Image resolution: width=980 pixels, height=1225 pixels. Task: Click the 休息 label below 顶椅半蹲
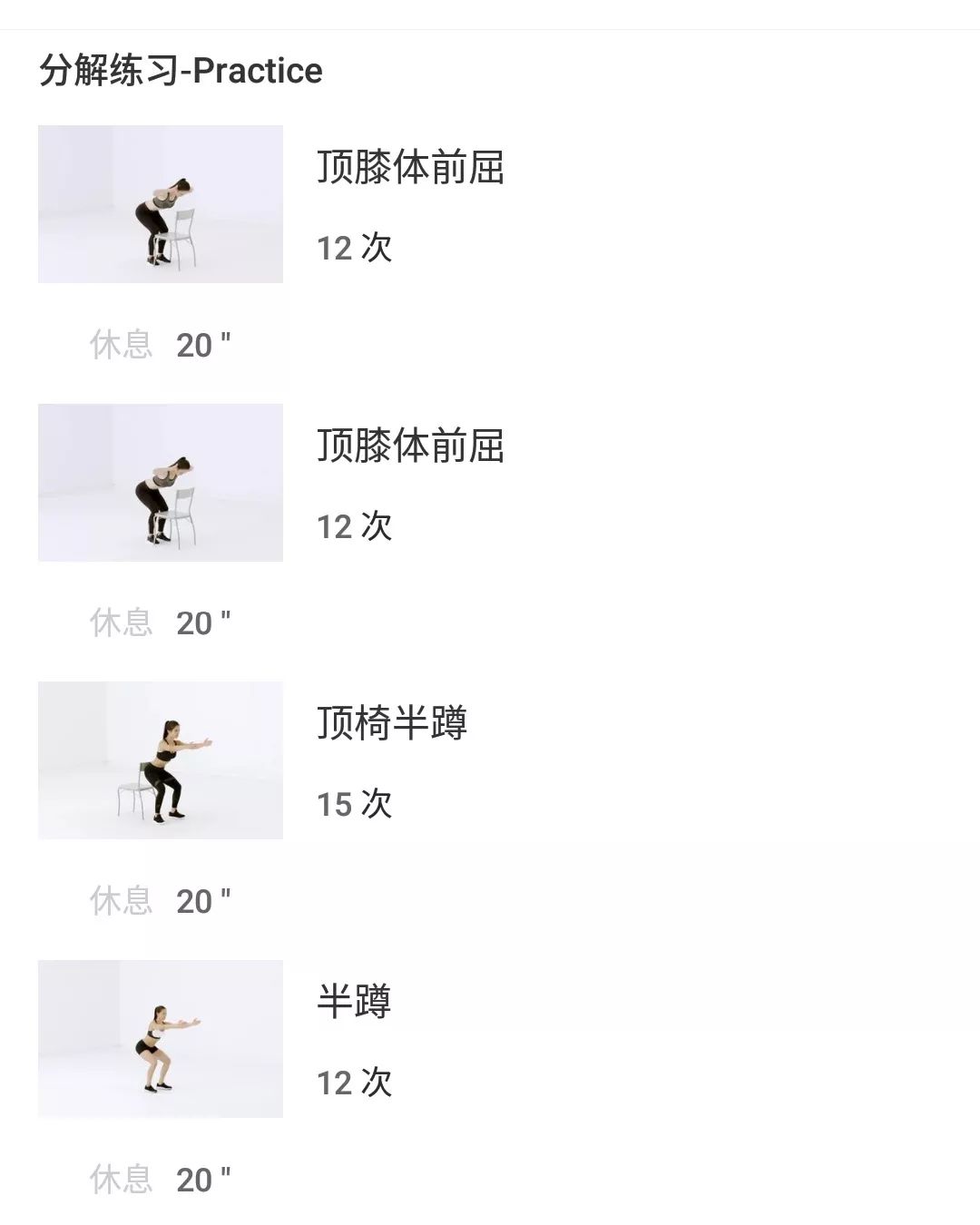tap(121, 898)
